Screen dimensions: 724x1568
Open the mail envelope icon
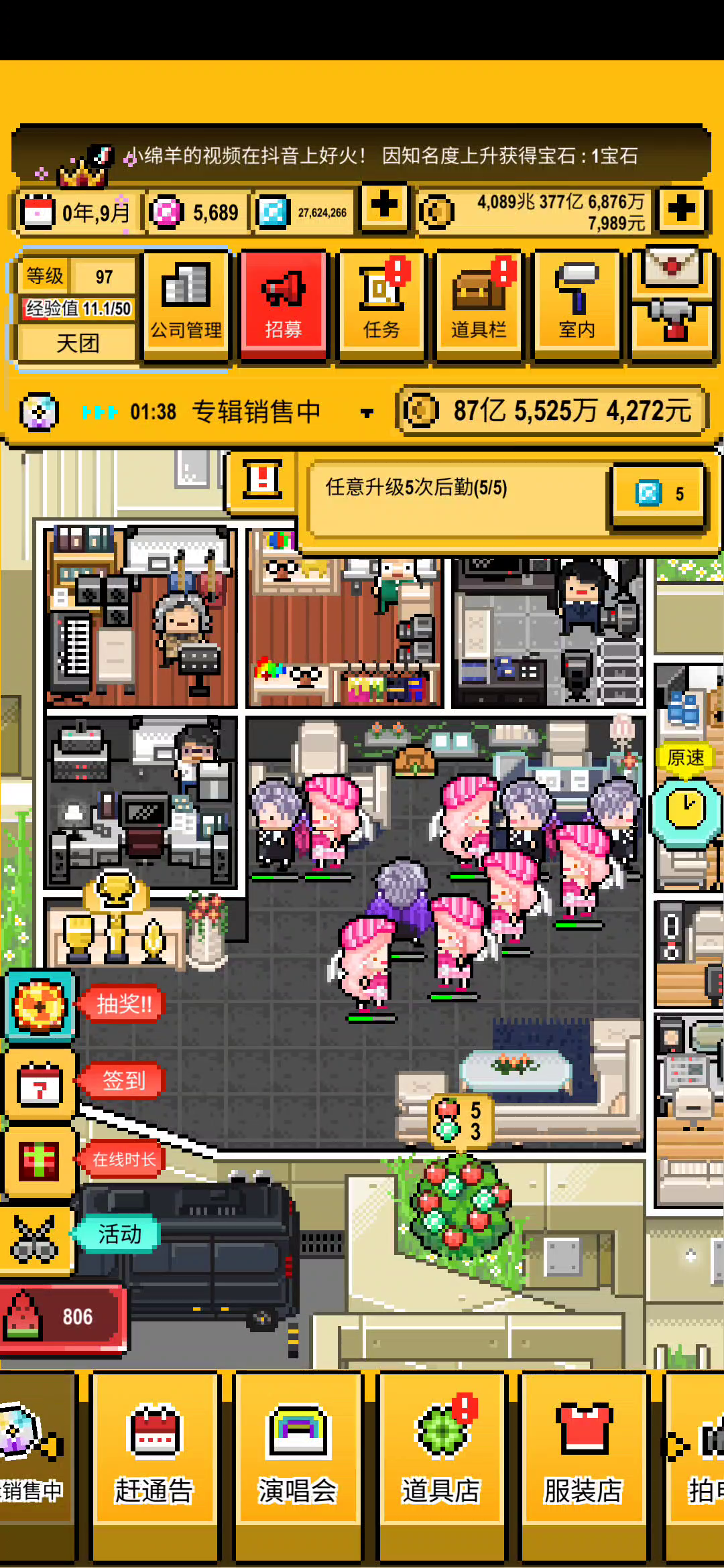(x=672, y=268)
